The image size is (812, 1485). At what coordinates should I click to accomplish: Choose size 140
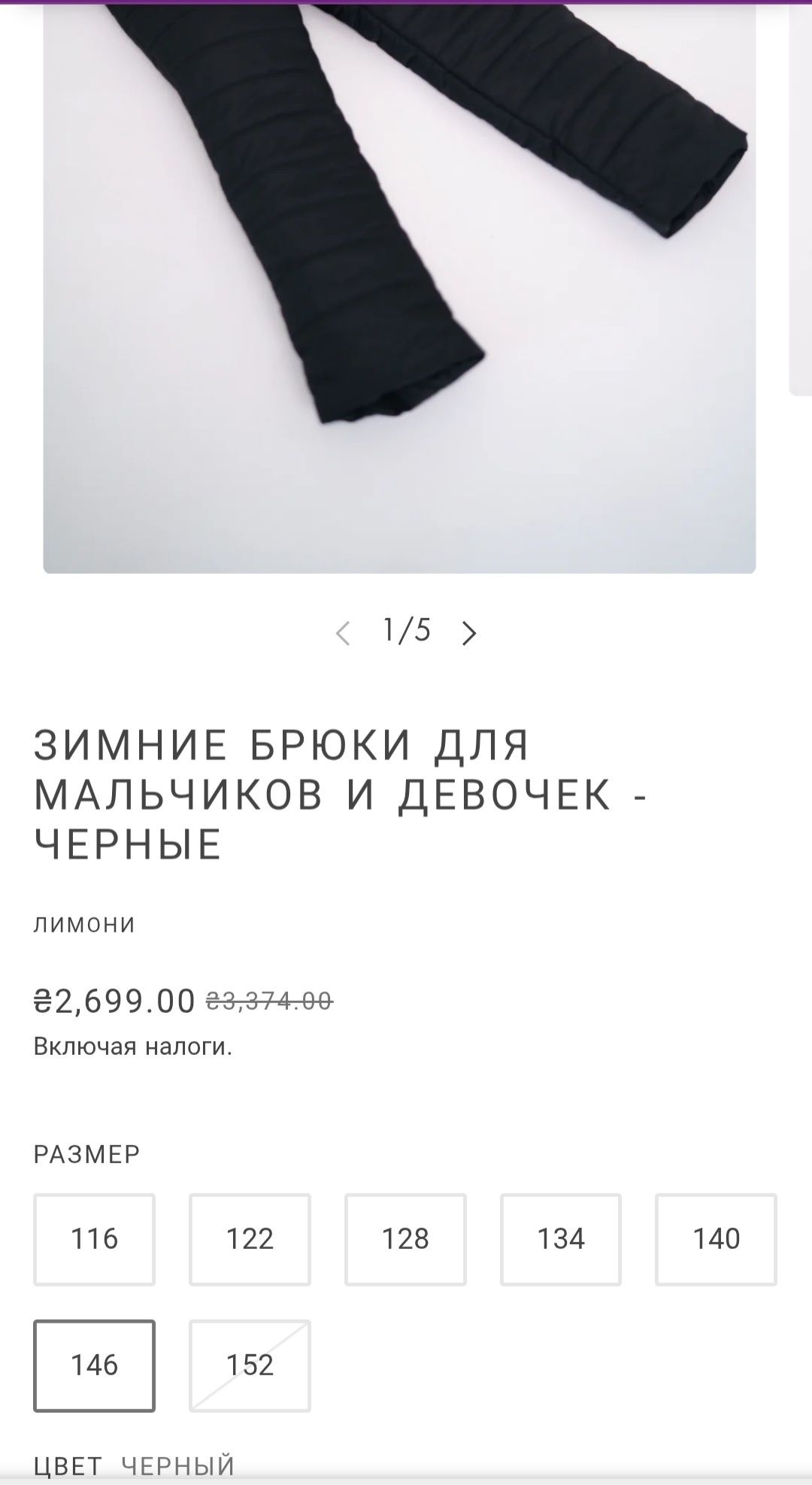click(x=716, y=1239)
